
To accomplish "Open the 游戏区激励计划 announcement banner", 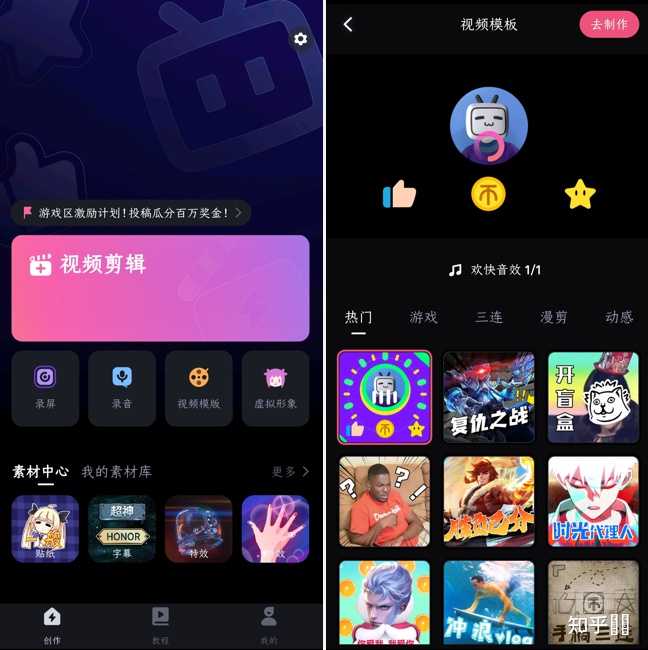I will click(x=130, y=213).
